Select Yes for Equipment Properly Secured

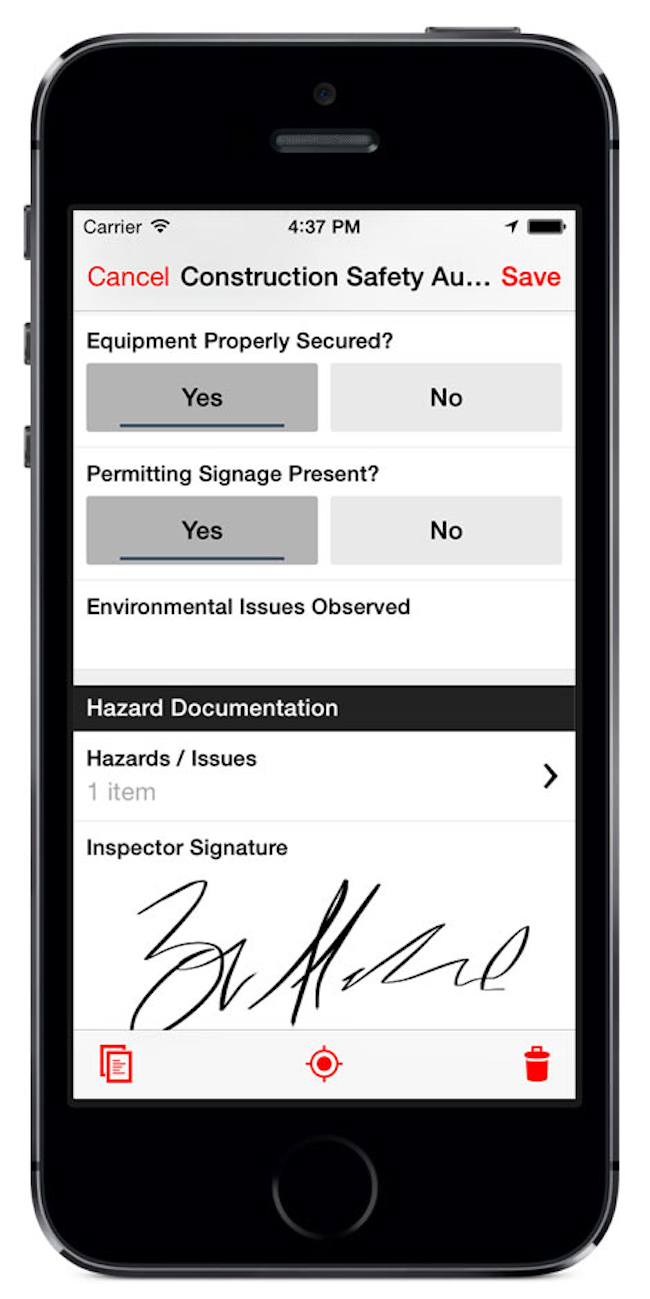tap(202, 398)
